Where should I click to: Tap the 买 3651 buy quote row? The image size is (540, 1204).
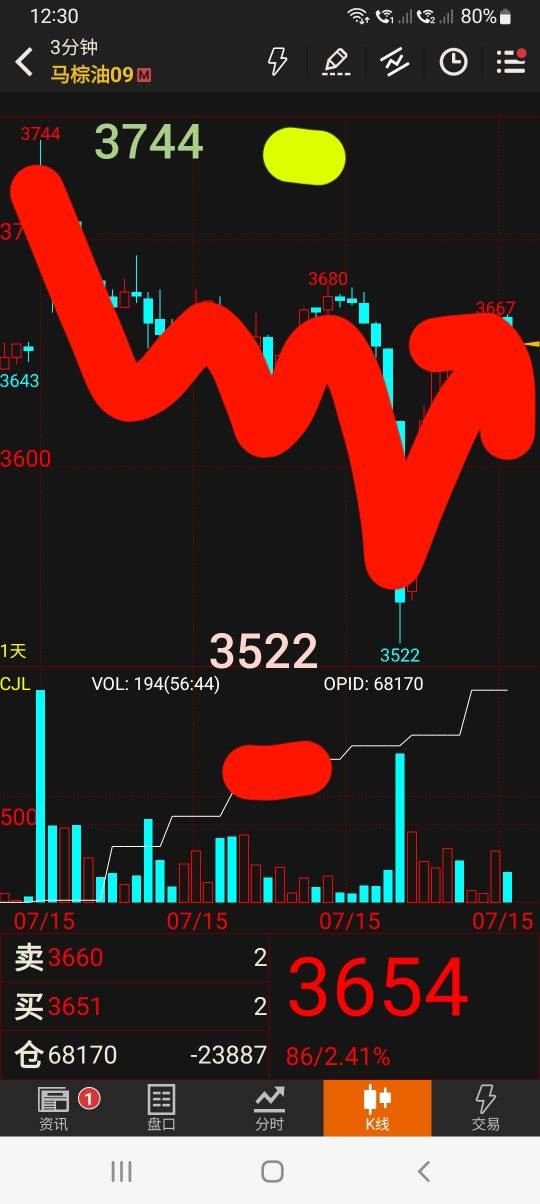tap(135, 1006)
